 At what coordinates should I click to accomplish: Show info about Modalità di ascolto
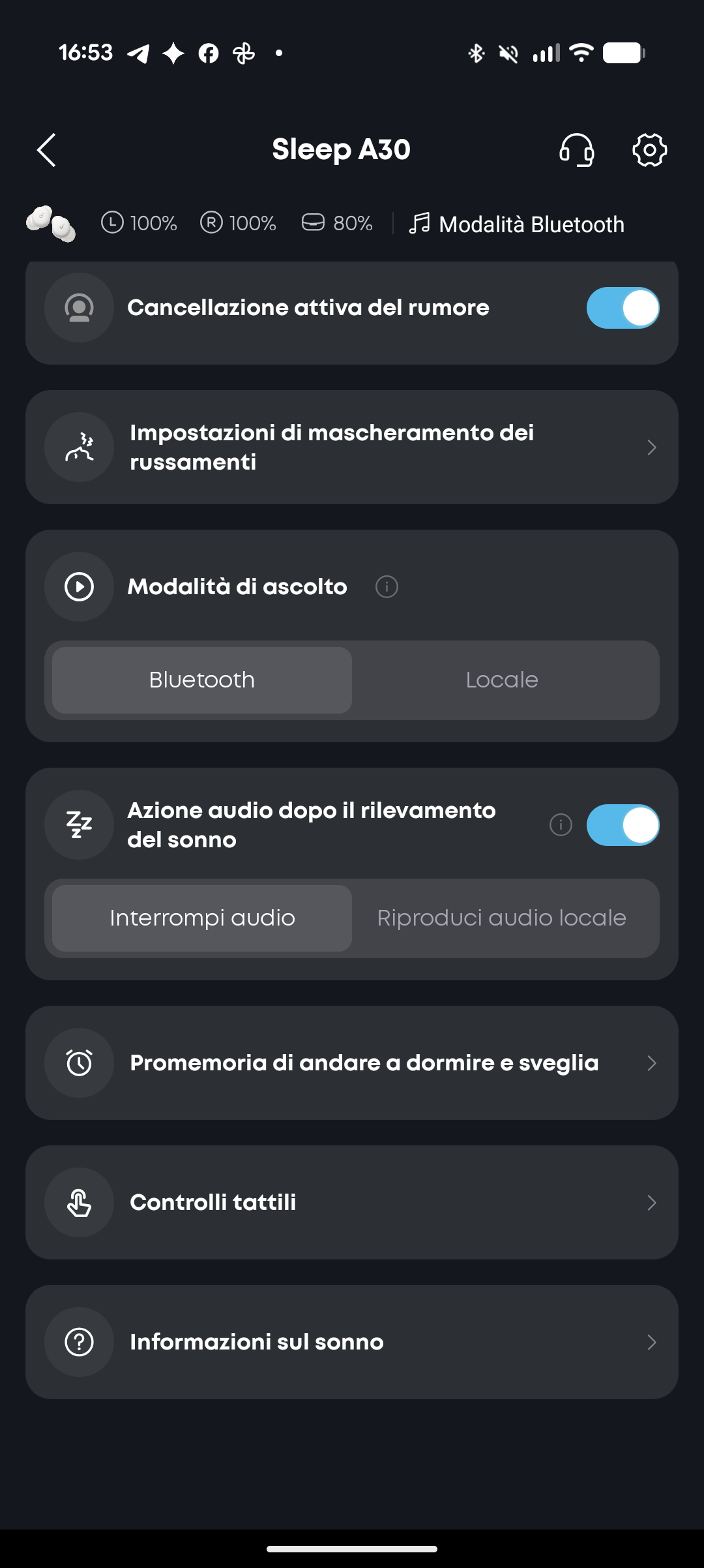(387, 587)
